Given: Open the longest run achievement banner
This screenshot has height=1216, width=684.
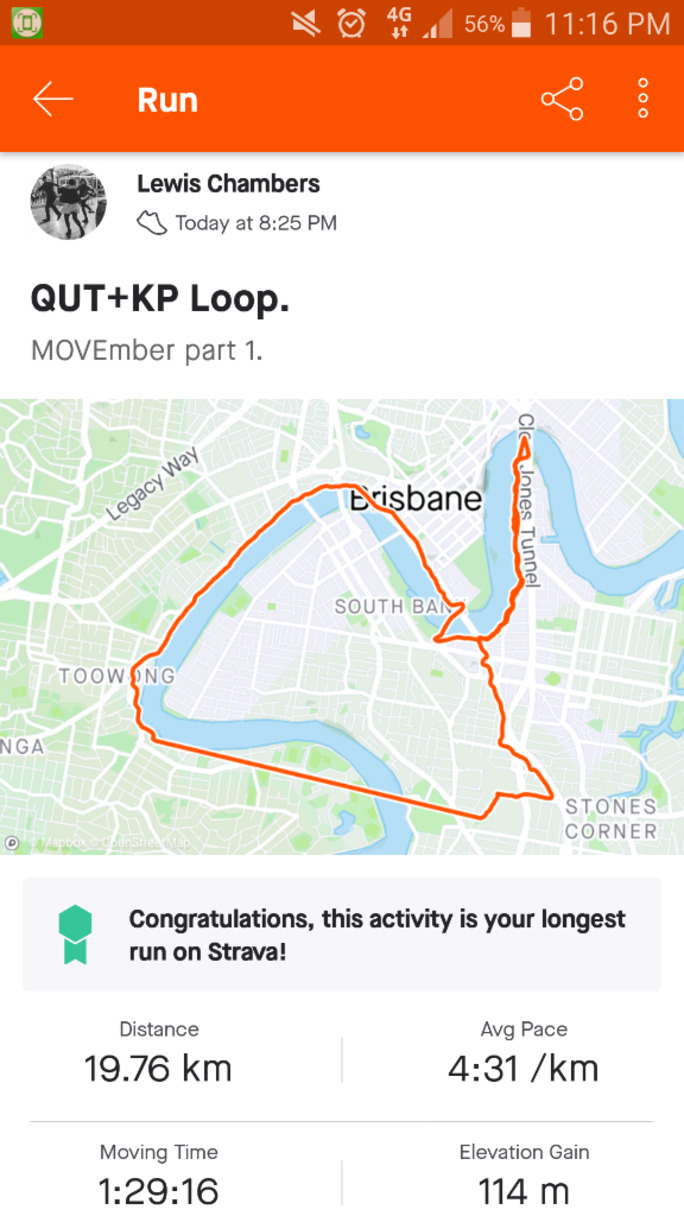Looking at the screenshot, I should pyautogui.click(x=342, y=934).
